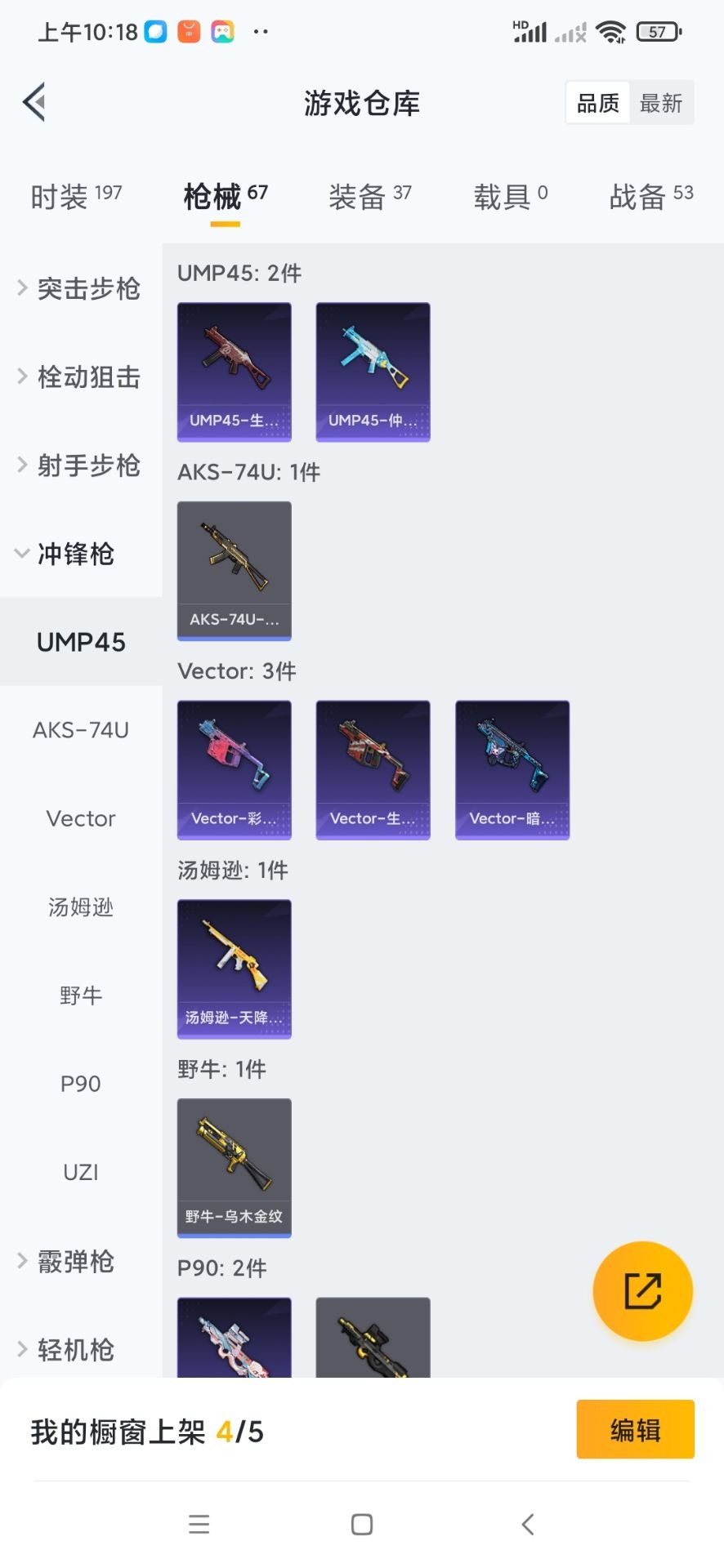
Task: Collapse the 冲锋枪 category
Action: tap(67, 554)
